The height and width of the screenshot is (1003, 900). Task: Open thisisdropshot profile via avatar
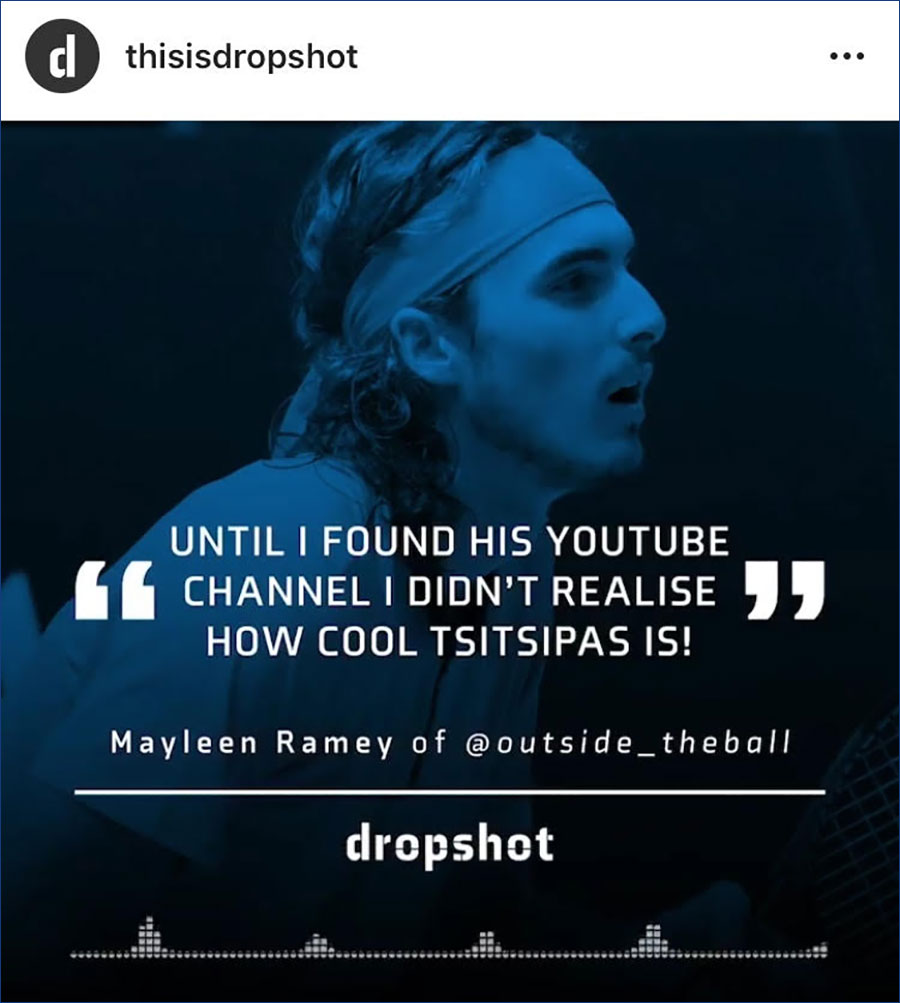pyautogui.click(x=61, y=58)
